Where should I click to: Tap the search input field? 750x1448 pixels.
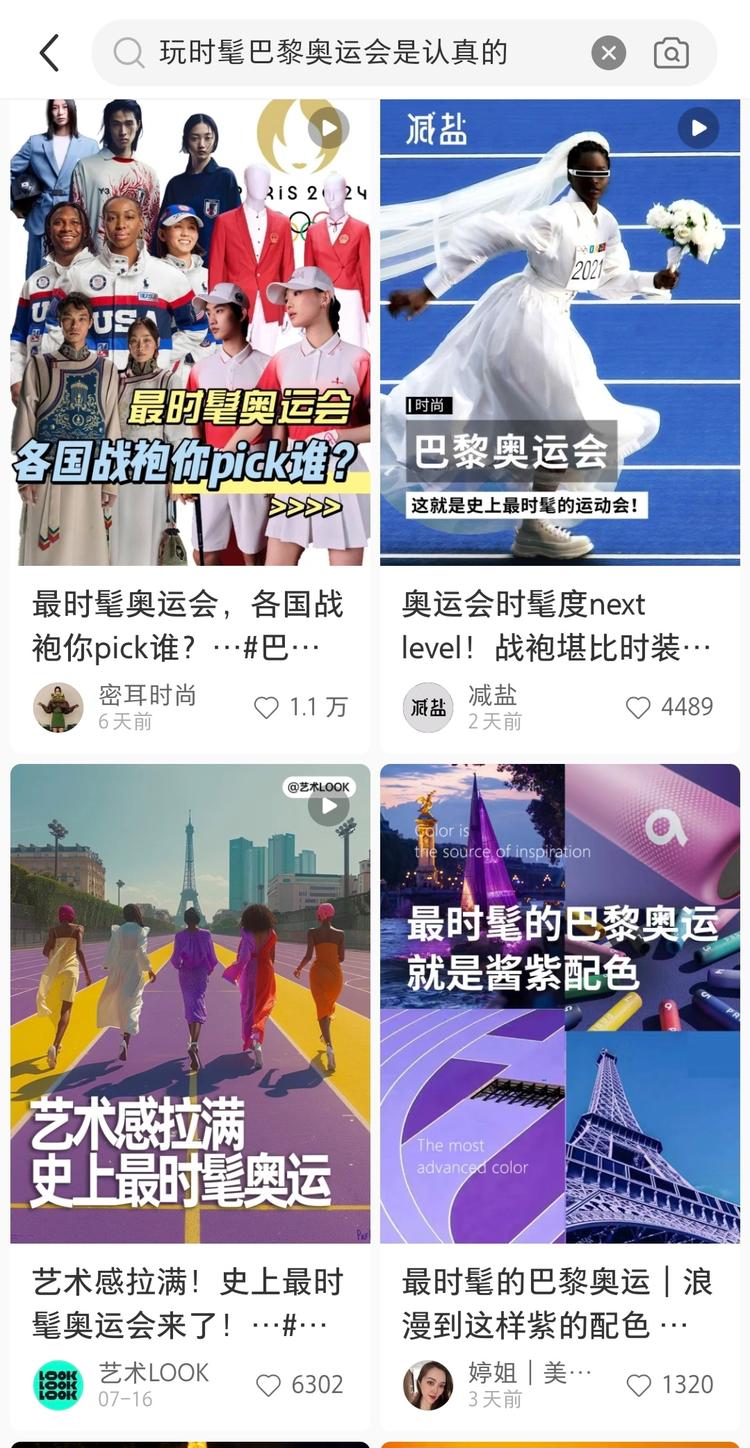click(370, 51)
